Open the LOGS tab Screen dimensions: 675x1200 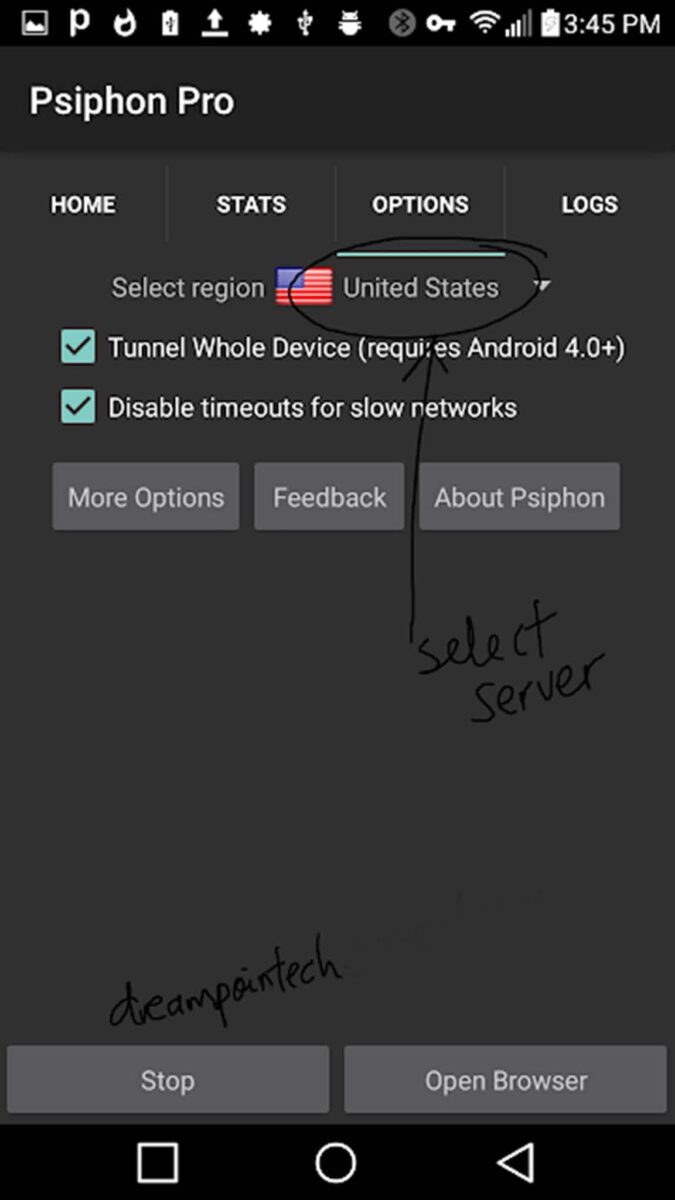(589, 205)
